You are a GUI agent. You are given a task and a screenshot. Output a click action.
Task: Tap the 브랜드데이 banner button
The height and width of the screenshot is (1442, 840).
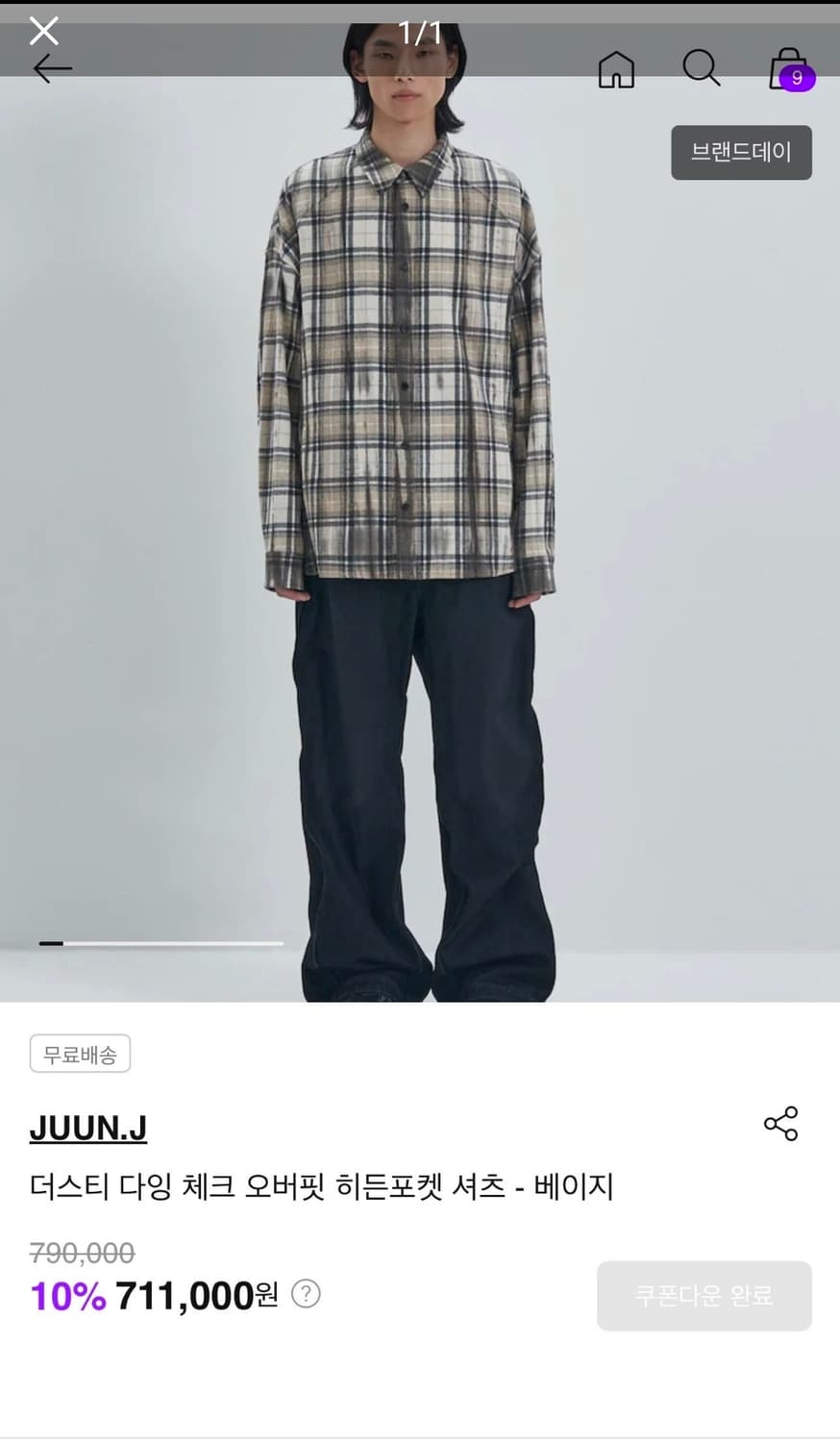coord(741,152)
